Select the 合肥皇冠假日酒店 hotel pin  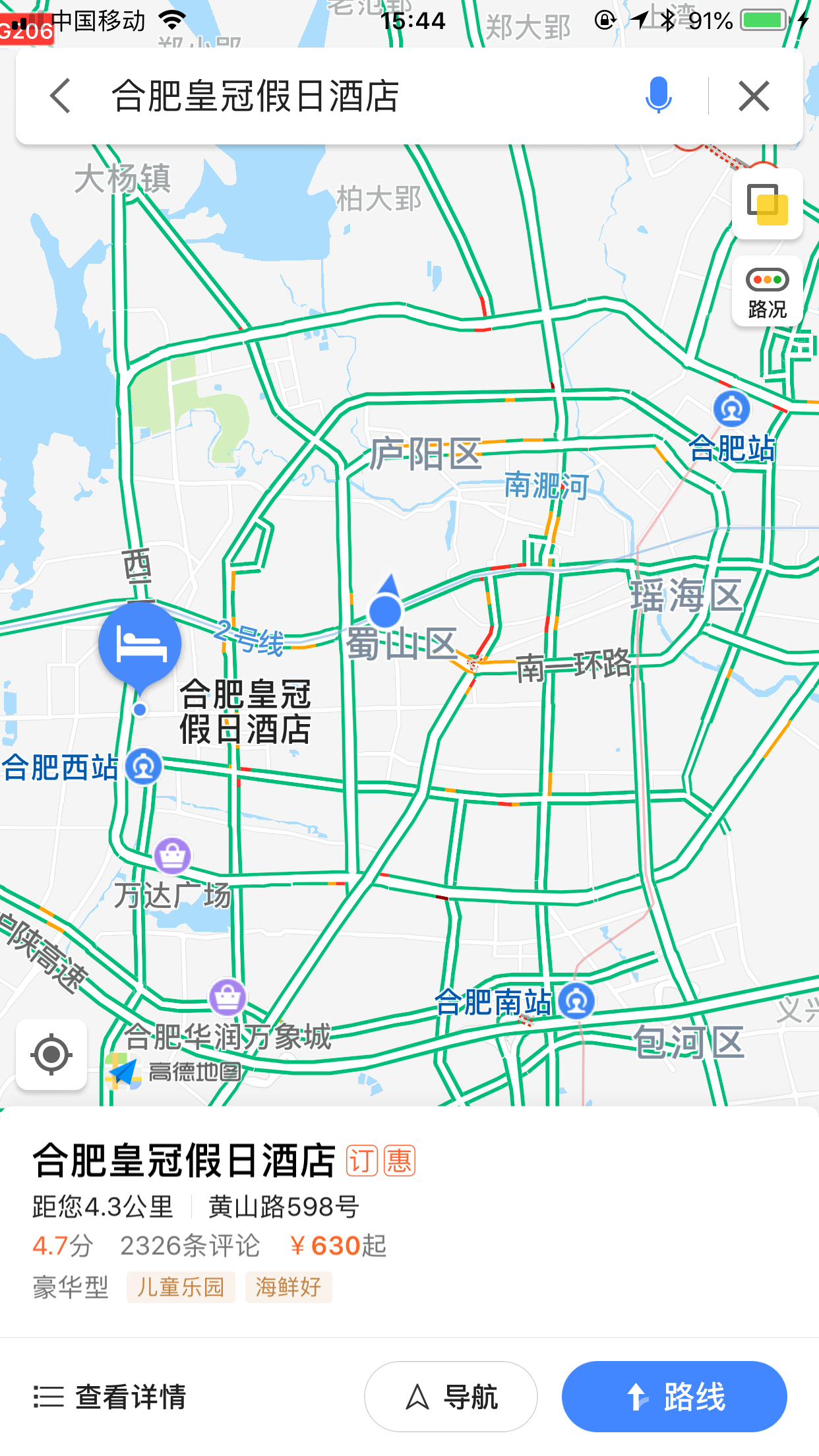pos(140,646)
